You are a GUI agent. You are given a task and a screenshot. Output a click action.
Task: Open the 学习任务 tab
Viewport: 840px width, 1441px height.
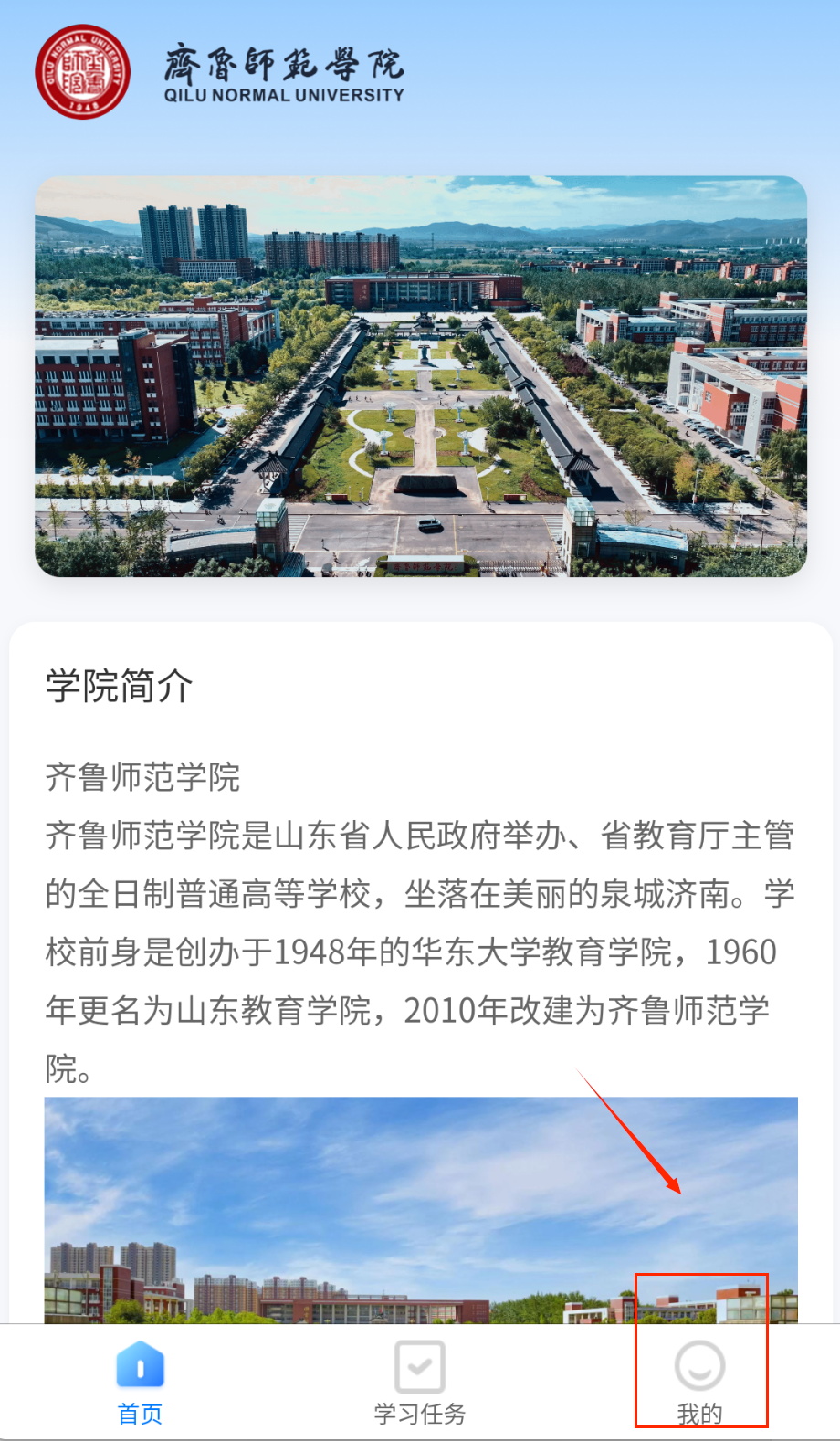pos(420,1383)
